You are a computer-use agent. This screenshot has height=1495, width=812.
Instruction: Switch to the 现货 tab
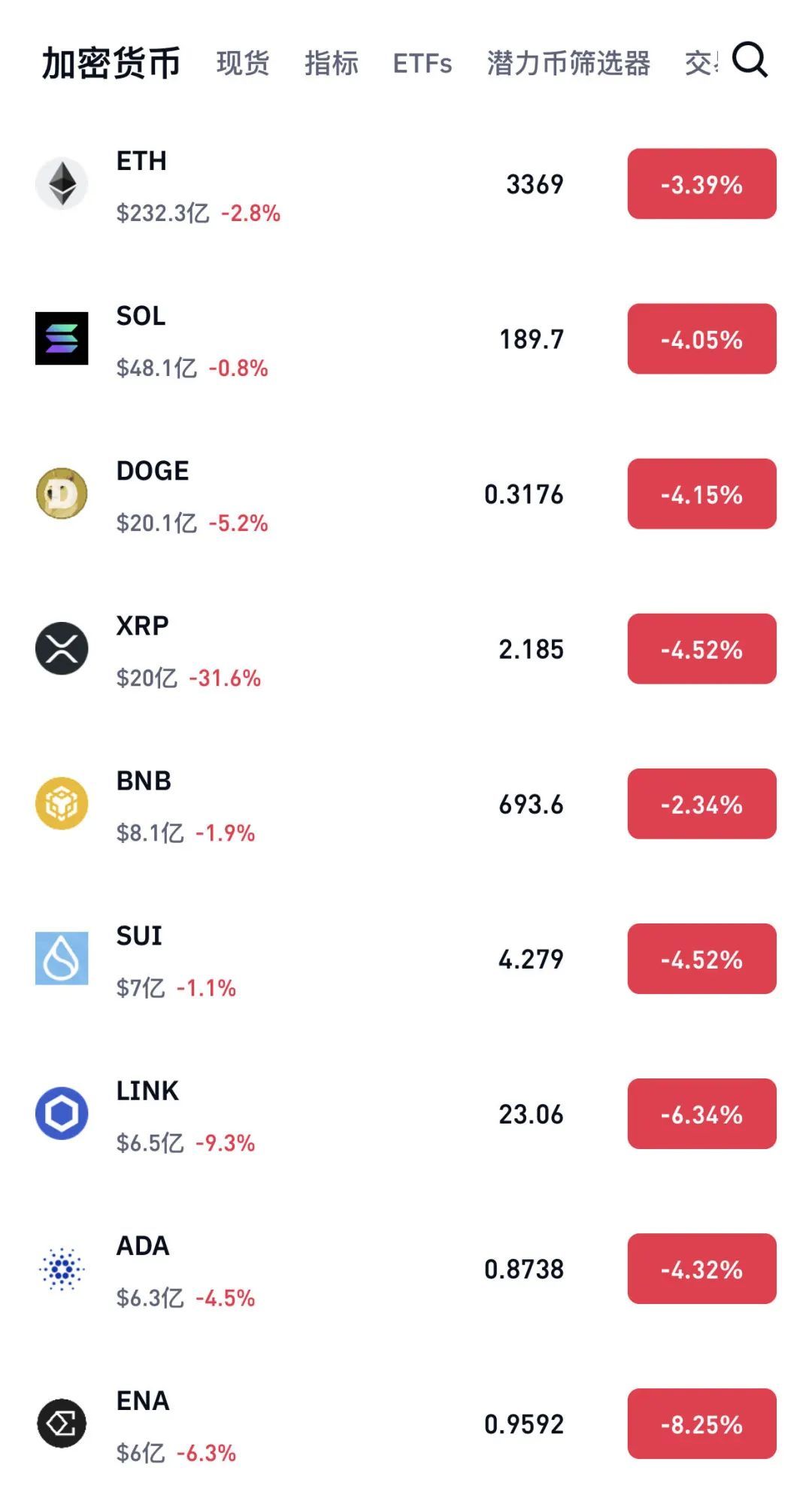coord(242,63)
